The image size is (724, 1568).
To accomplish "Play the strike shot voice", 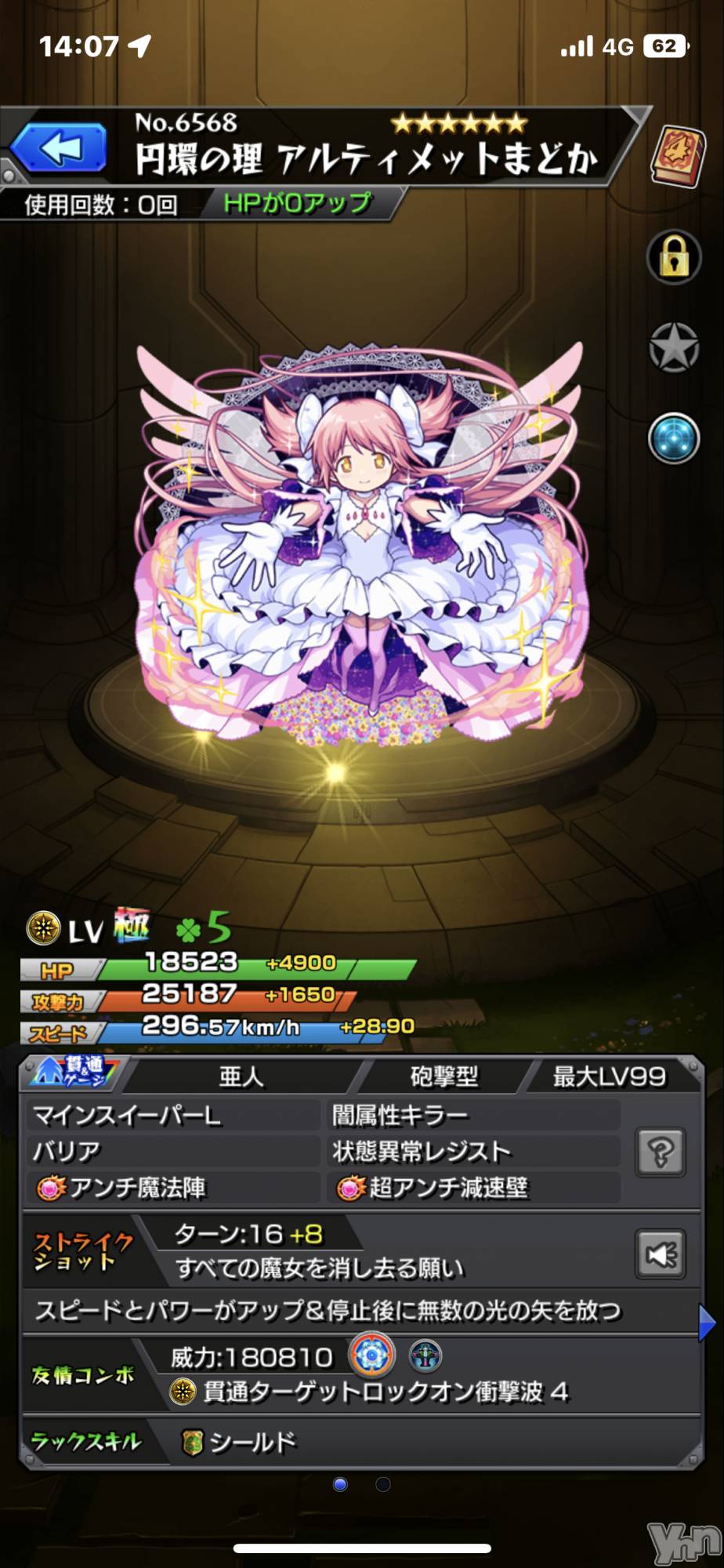I will 661,1254.
